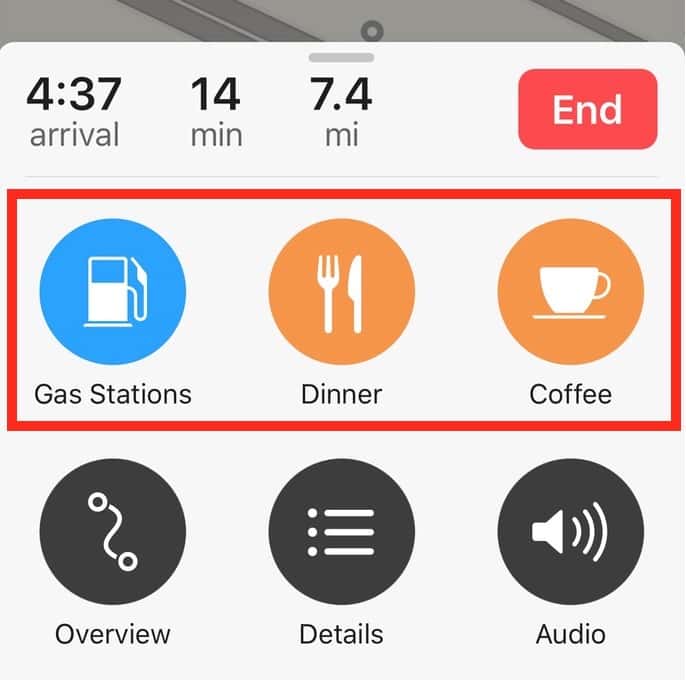
Task: End the current navigation route
Action: tap(587, 109)
